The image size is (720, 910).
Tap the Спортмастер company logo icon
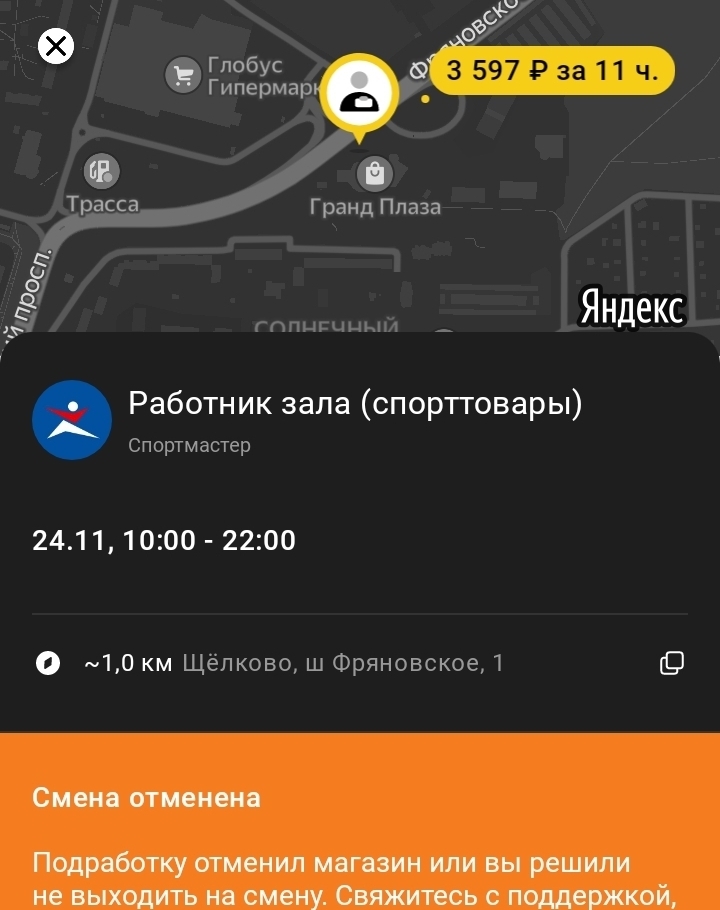pos(72,420)
